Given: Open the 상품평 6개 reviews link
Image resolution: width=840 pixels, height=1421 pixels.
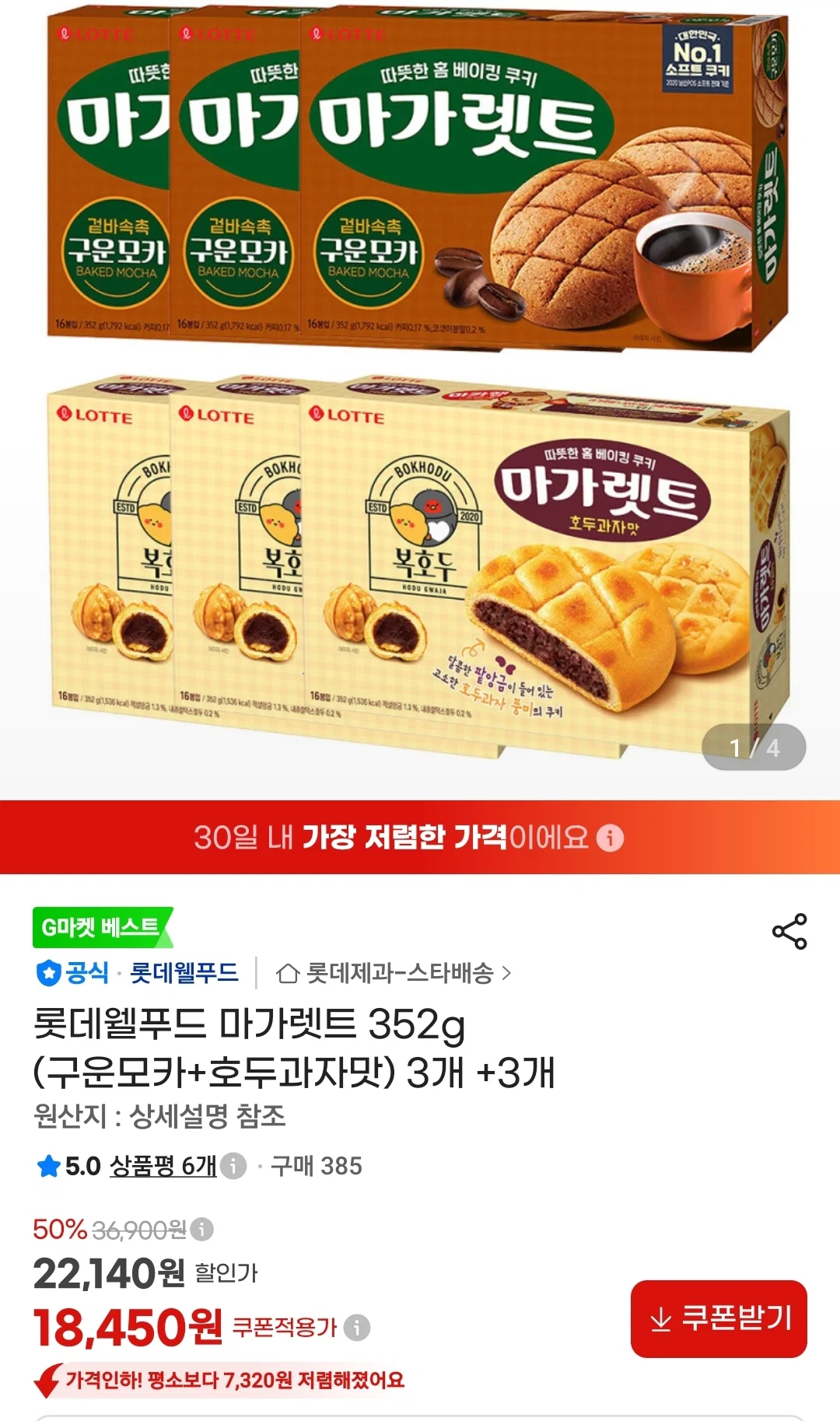Looking at the screenshot, I should point(163,1166).
